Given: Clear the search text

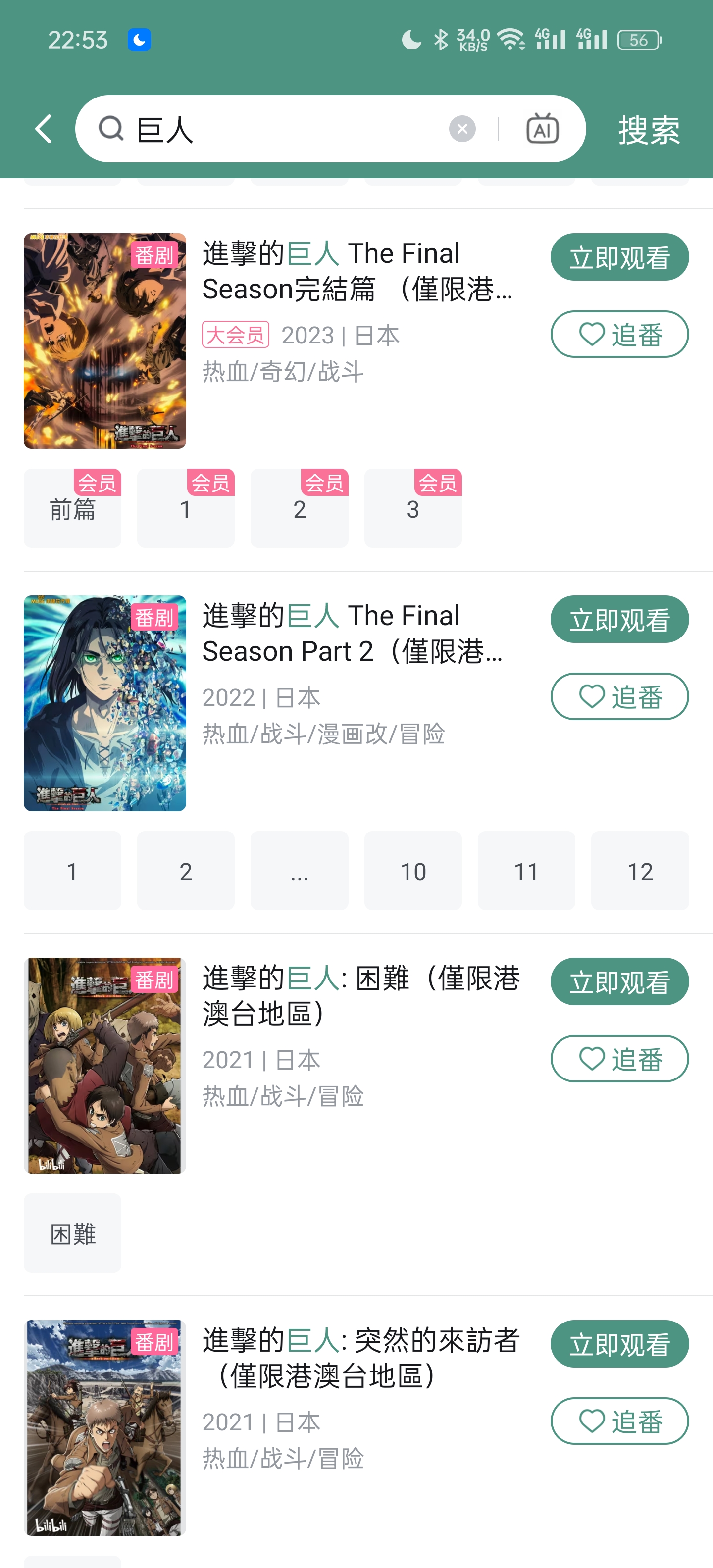Looking at the screenshot, I should [x=462, y=129].
